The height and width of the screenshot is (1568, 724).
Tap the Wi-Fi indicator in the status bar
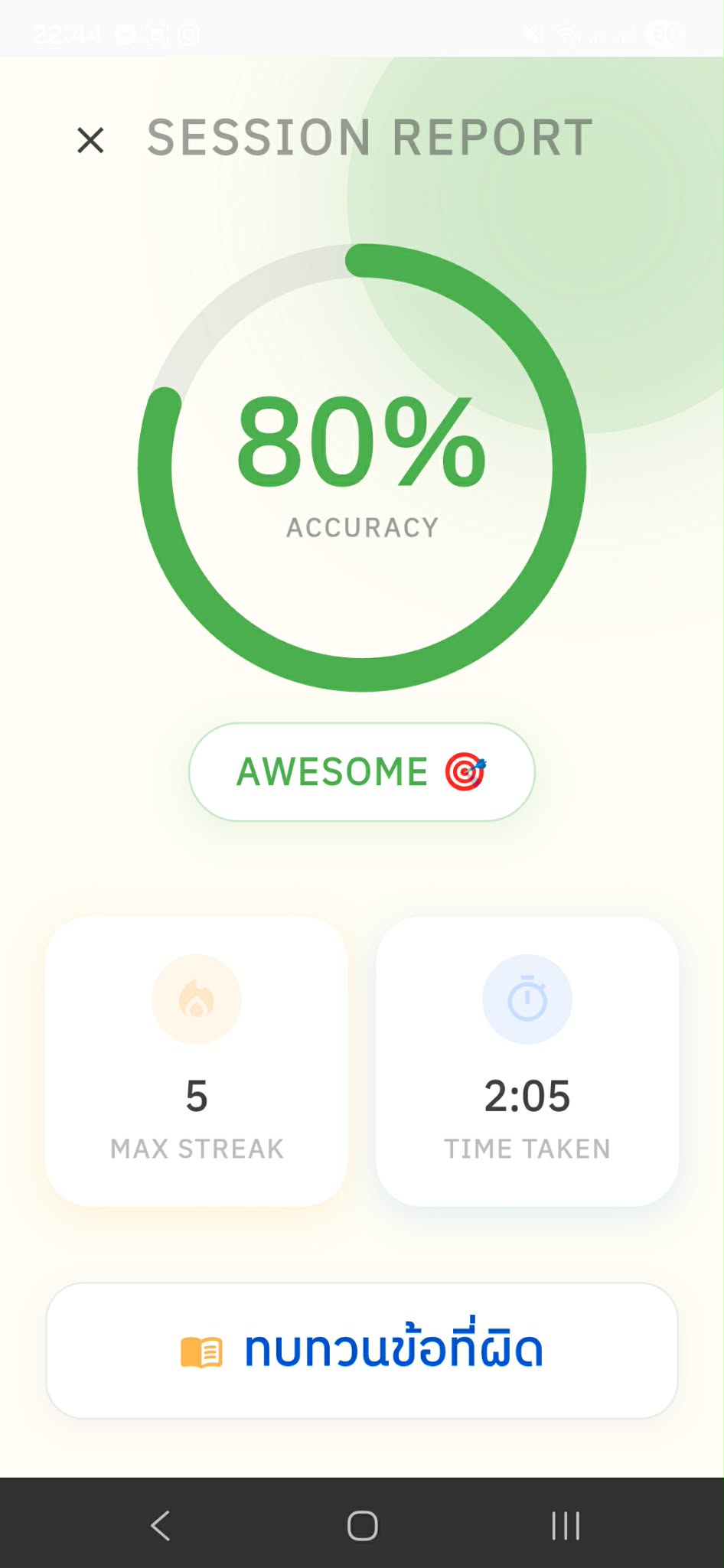point(567,32)
